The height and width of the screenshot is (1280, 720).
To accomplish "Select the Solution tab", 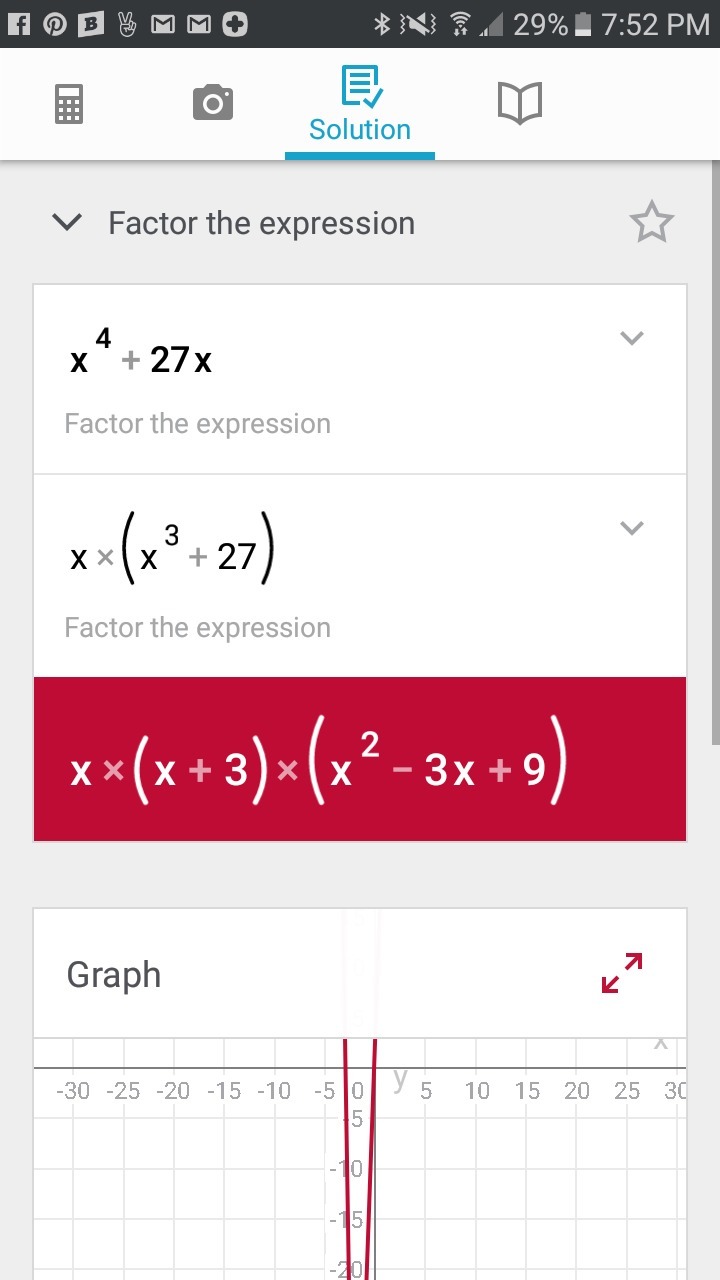I will click(360, 105).
